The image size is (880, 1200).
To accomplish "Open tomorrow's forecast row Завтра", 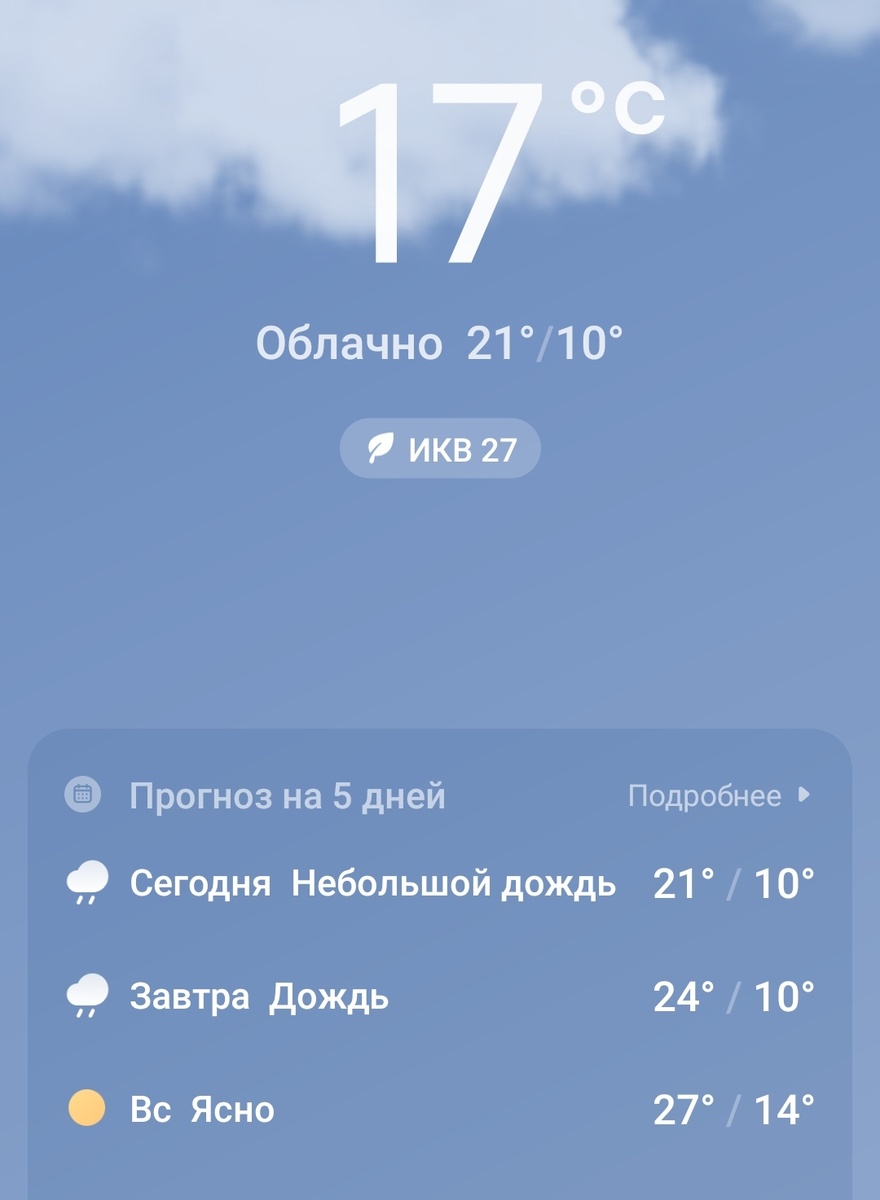I will click(440, 997).
